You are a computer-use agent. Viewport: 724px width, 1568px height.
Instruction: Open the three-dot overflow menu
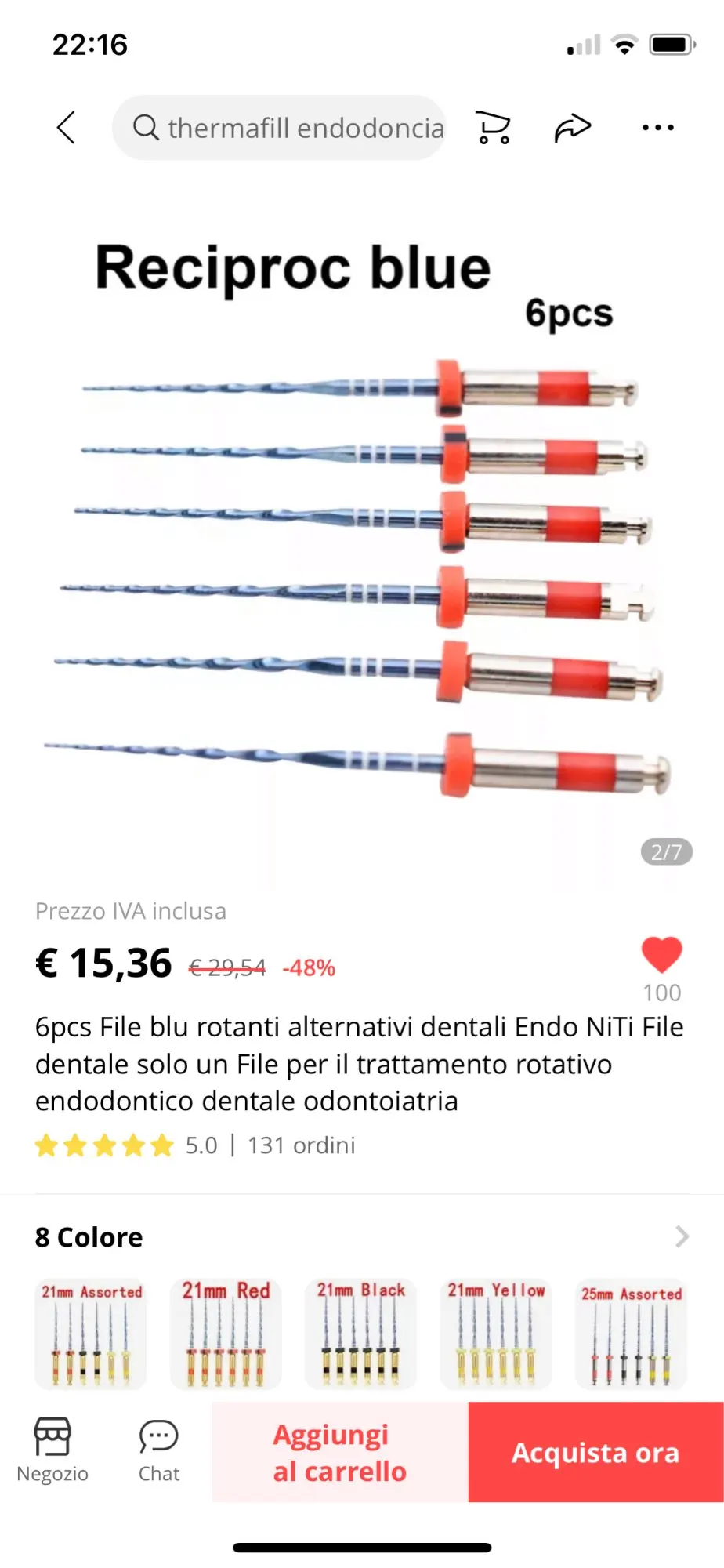[657, 128]
